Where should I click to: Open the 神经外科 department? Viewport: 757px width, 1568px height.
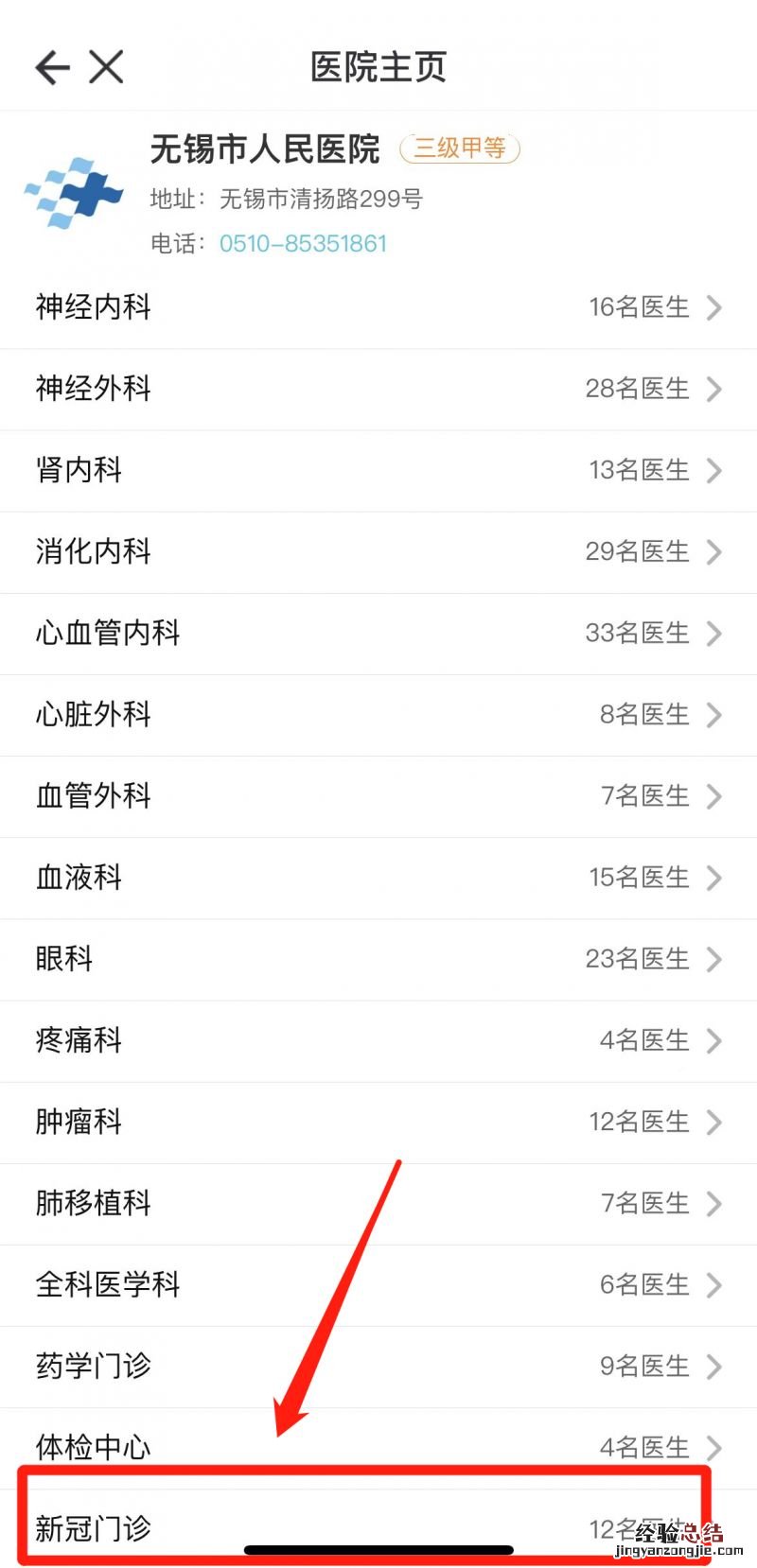[378, 389]
